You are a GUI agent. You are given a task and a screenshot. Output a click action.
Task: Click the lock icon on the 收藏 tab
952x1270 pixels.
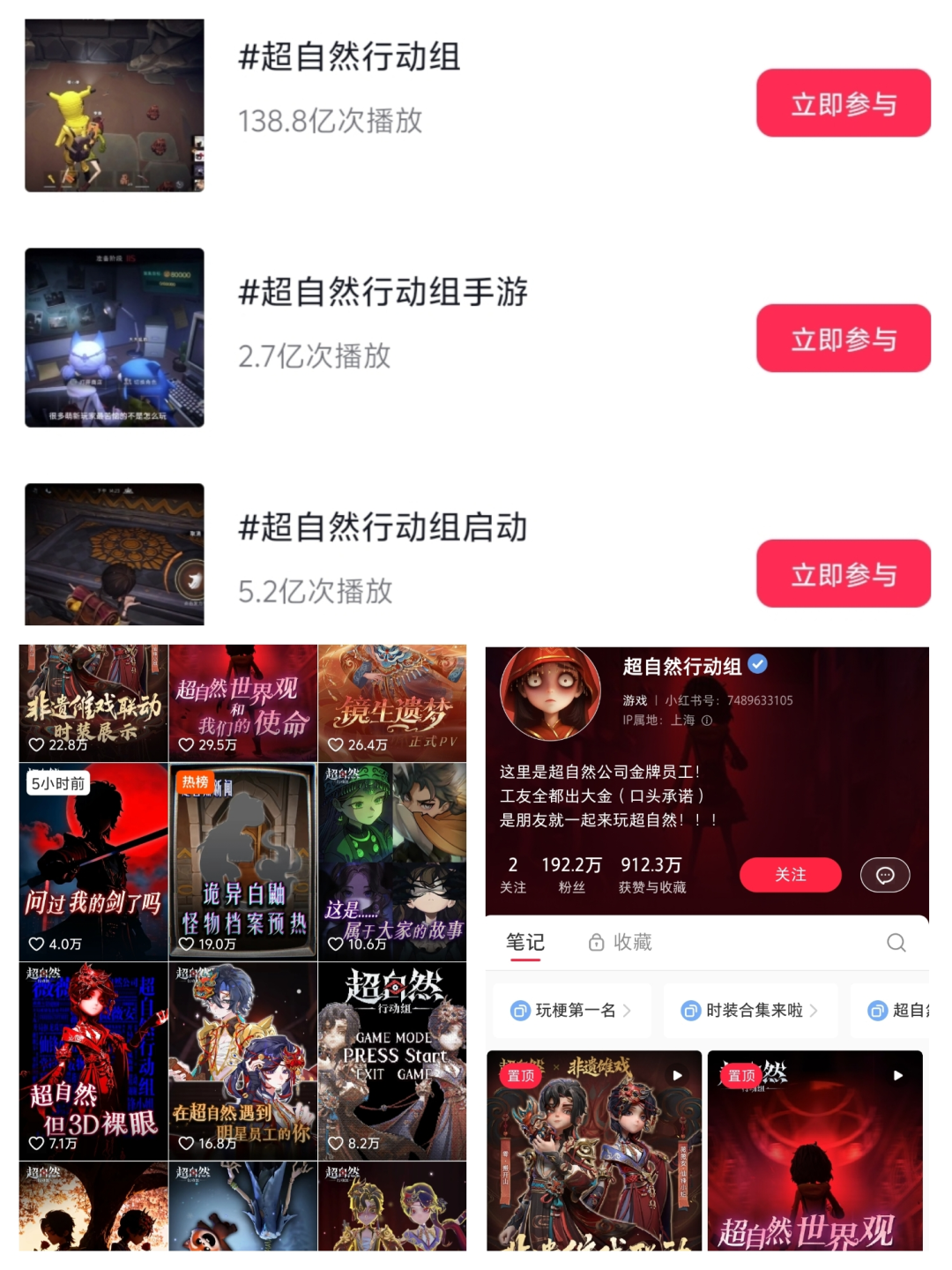click(596, 942)
